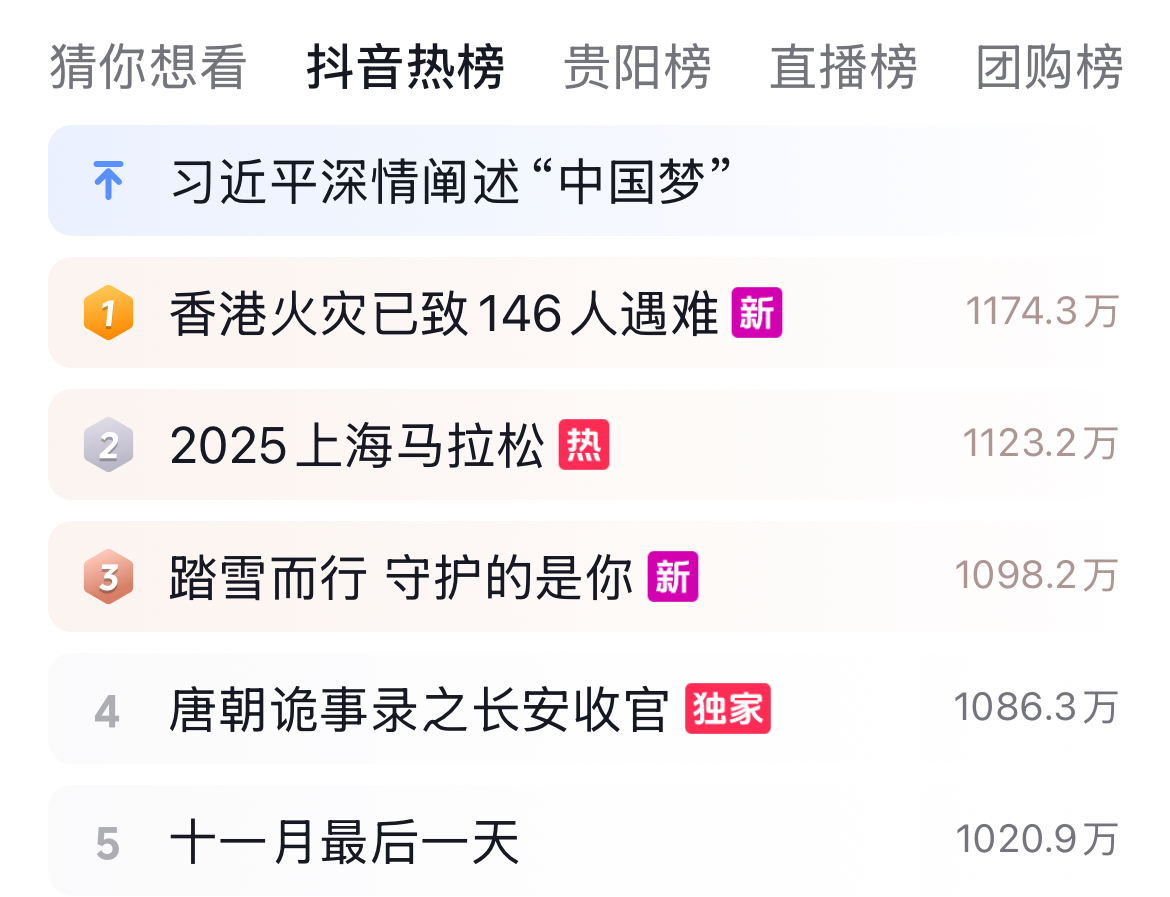
Task: Tap the 踏雪而行 守护的是你 topic
Action: pyautogui.click(x=401, y=577)
